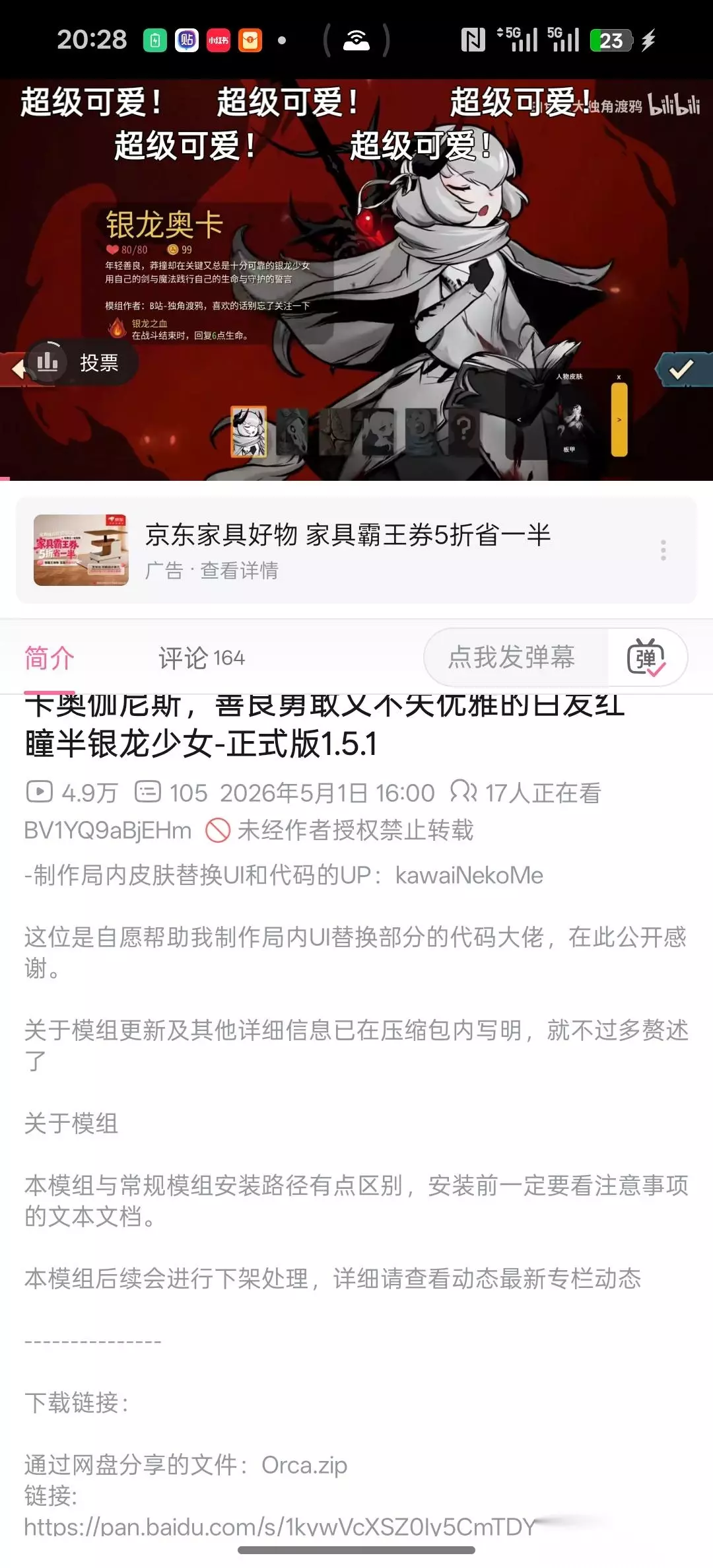Open the 京东家具好物 ad card
The height and width of the screenshot is (1568, 713).
(356, 550)
